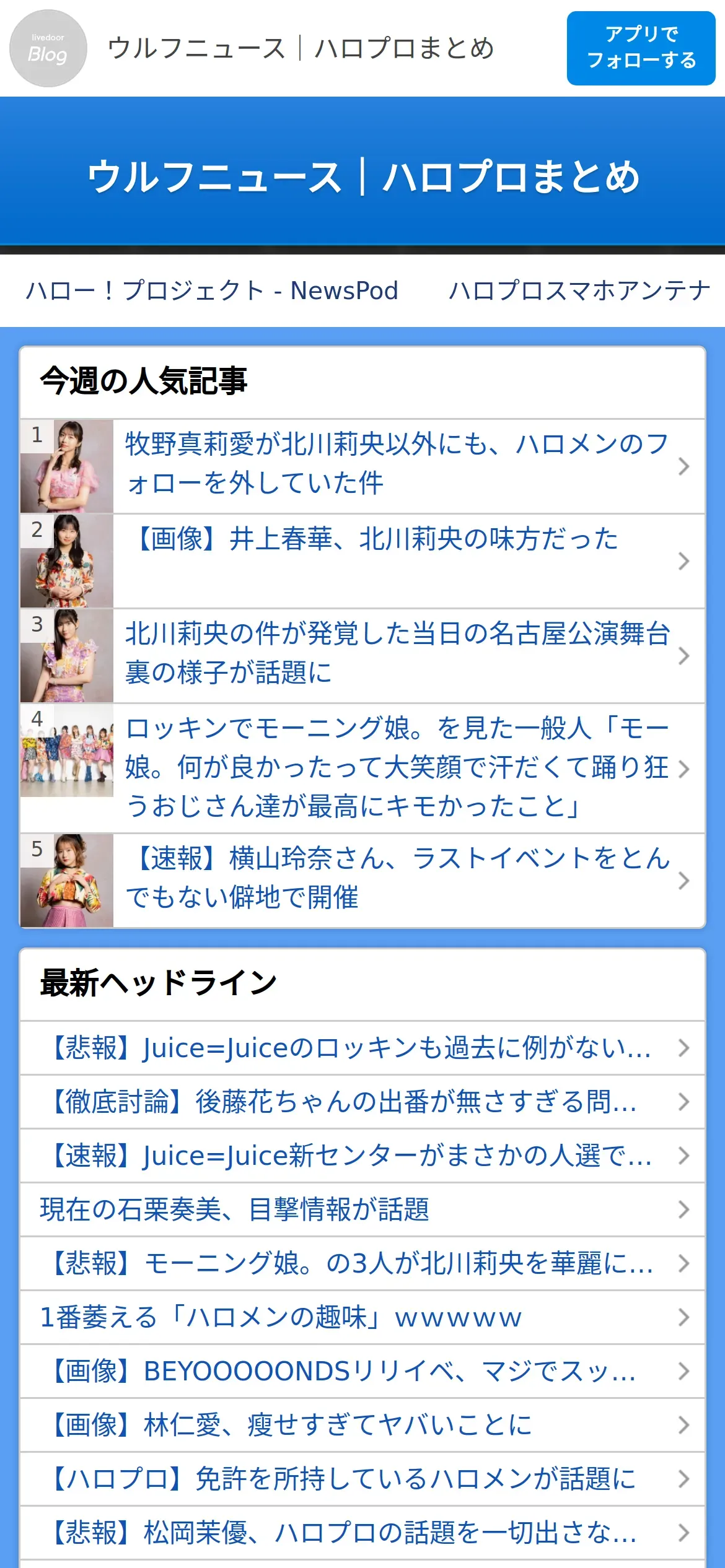Screen dimensions: 725x1568
Task: View 【画像】林仁愛、痩せすぎて headline
Action: point(291,1425)
